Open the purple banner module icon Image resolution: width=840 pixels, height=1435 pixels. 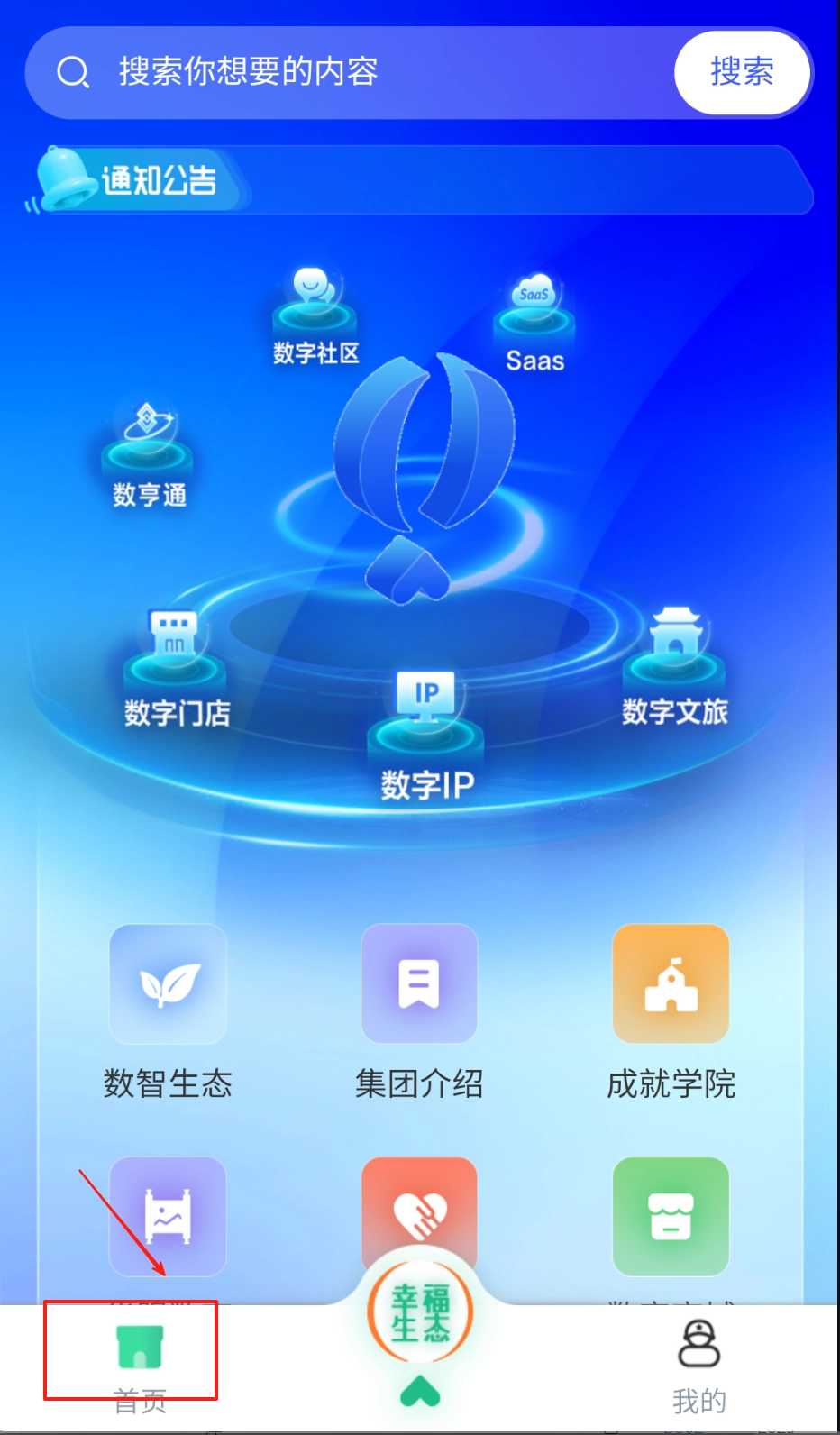[x=168, y=1216]
